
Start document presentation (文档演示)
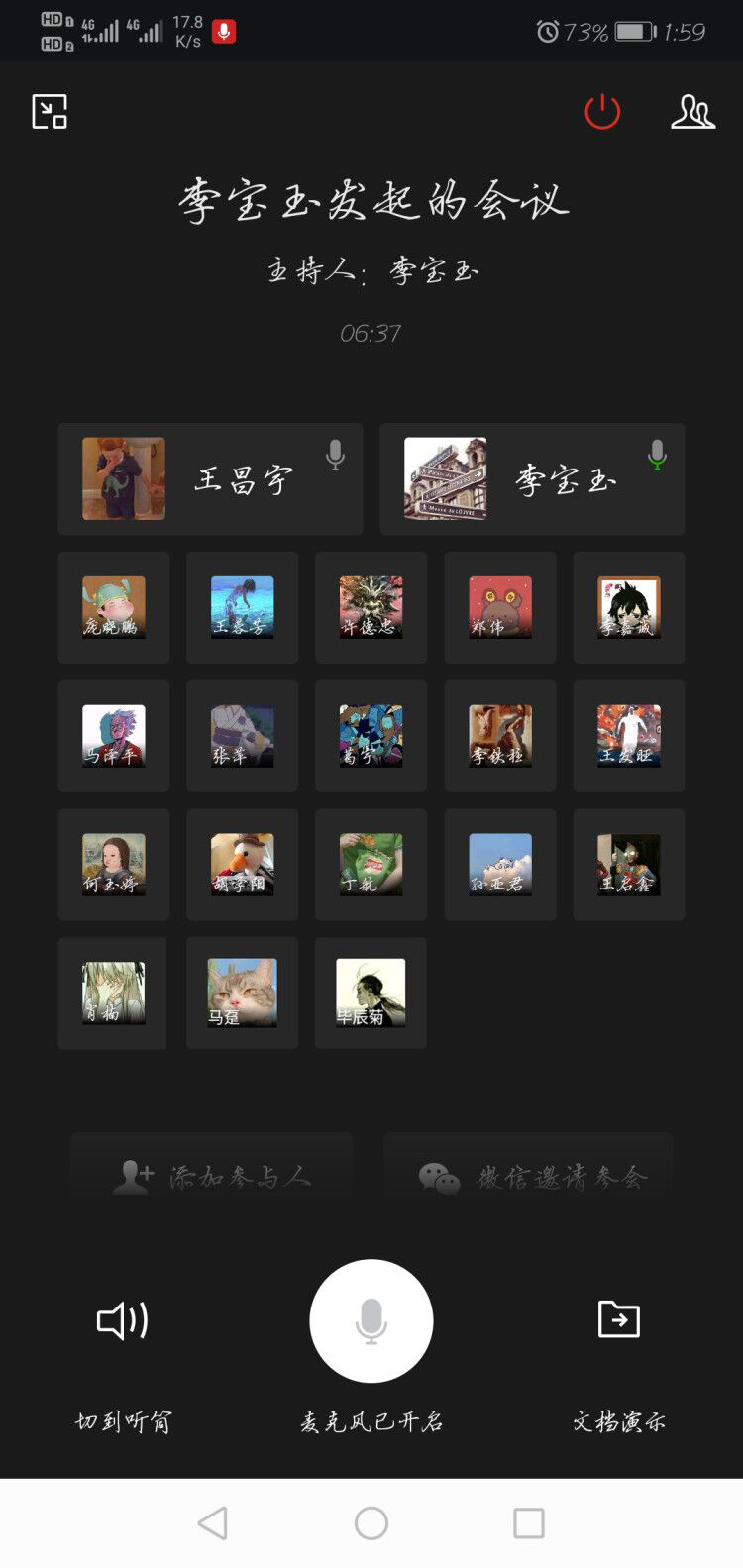click(619, 1320)
